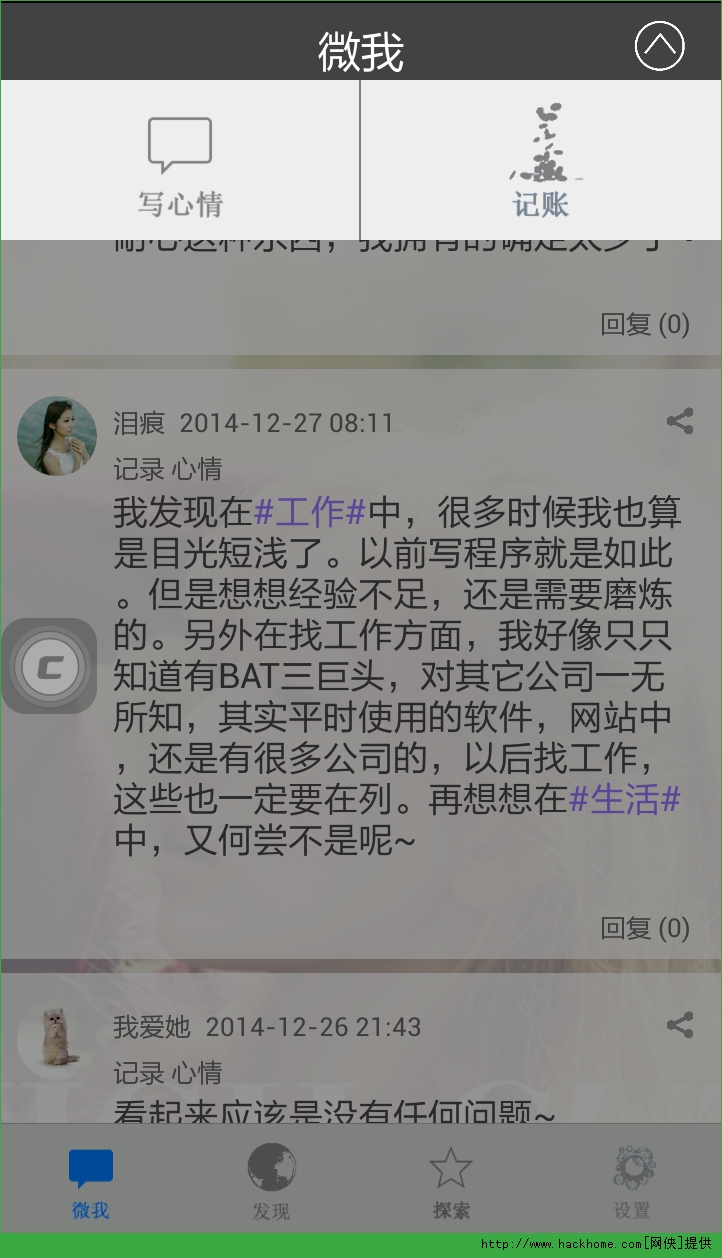Open 记账 bookkeeping
The height and width of the screenshot is (1258, 722).
click(541, 165)
